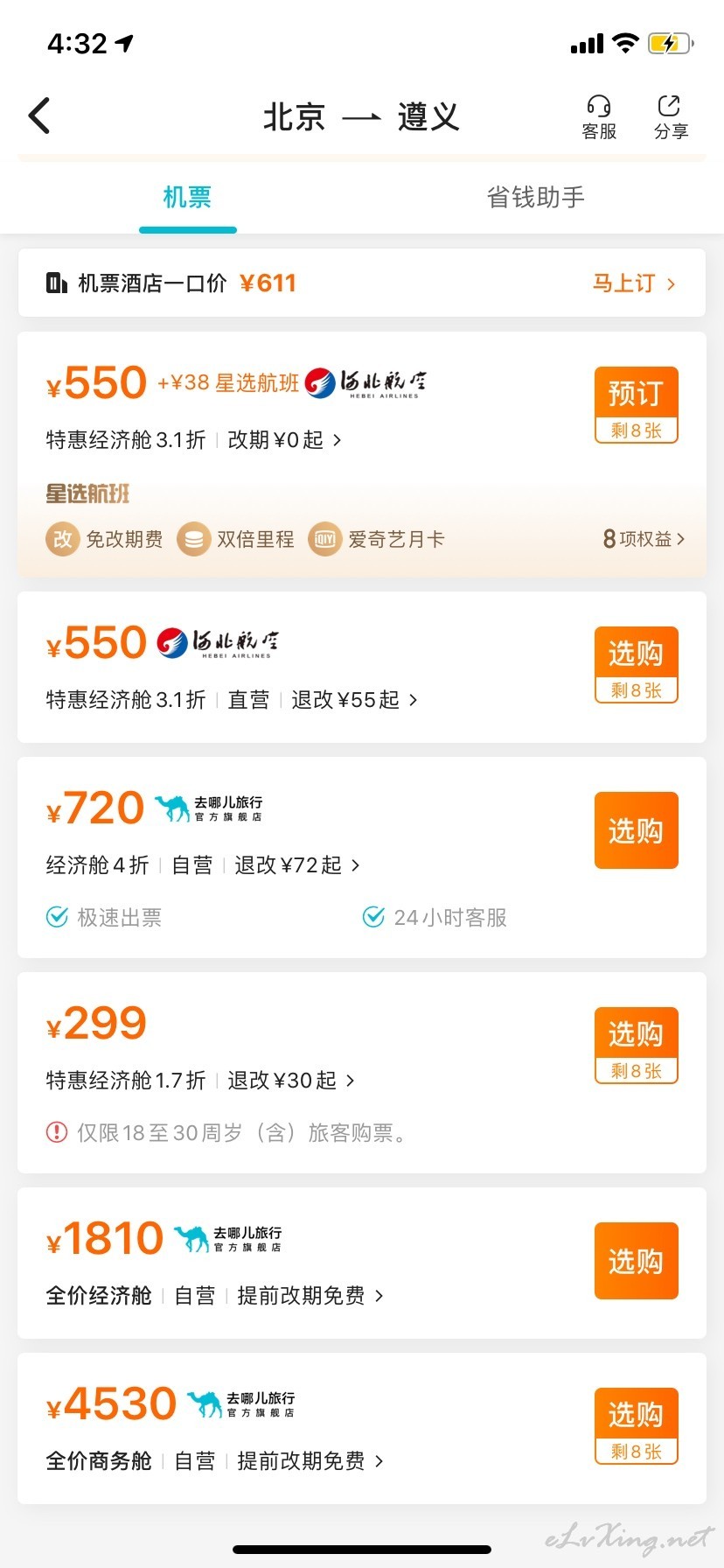Open 退改¥55起 refund rules
This screenshot has height=1568, width=724.
[354, 700]
